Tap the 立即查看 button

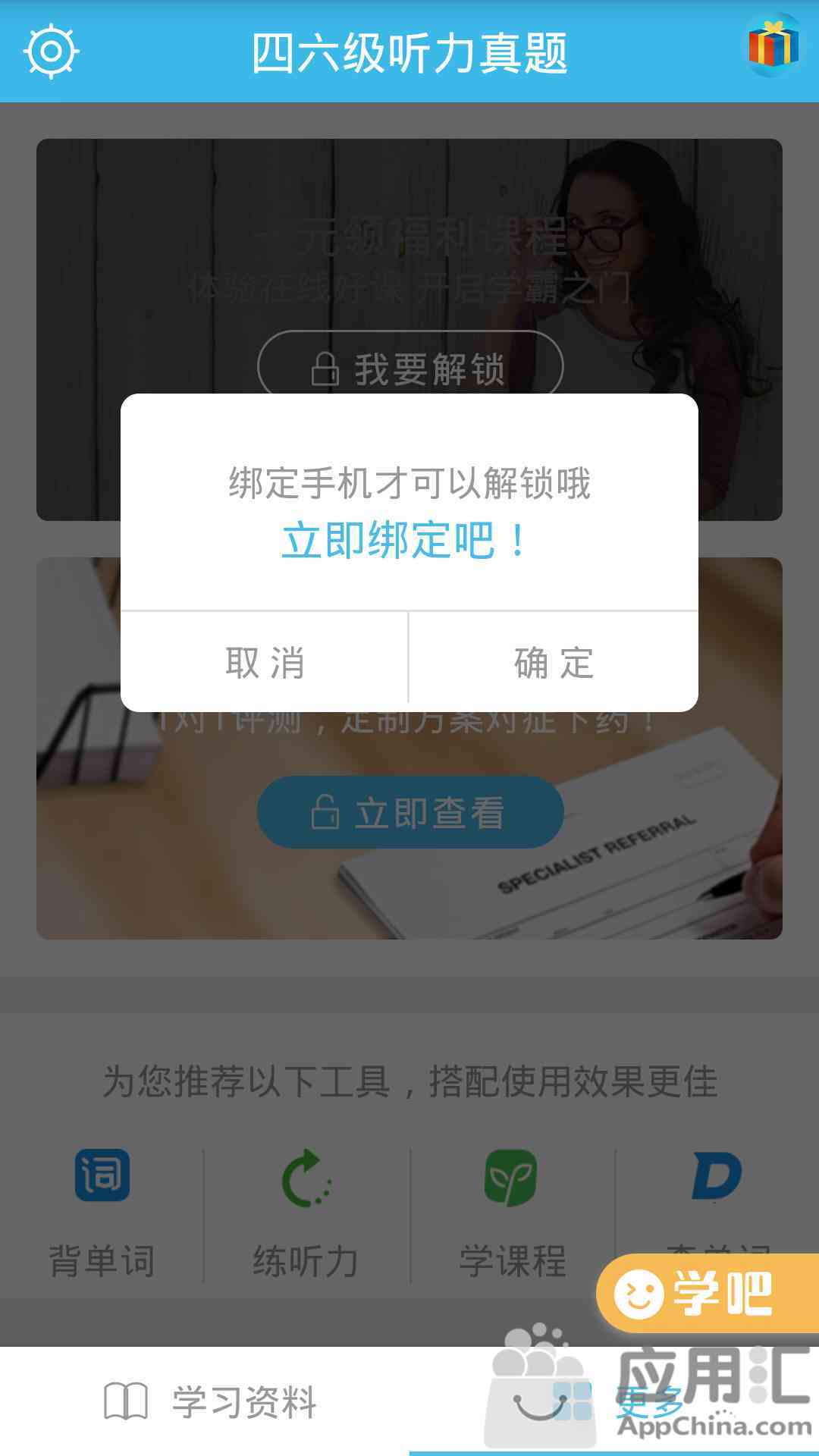(x=409, y=812)
